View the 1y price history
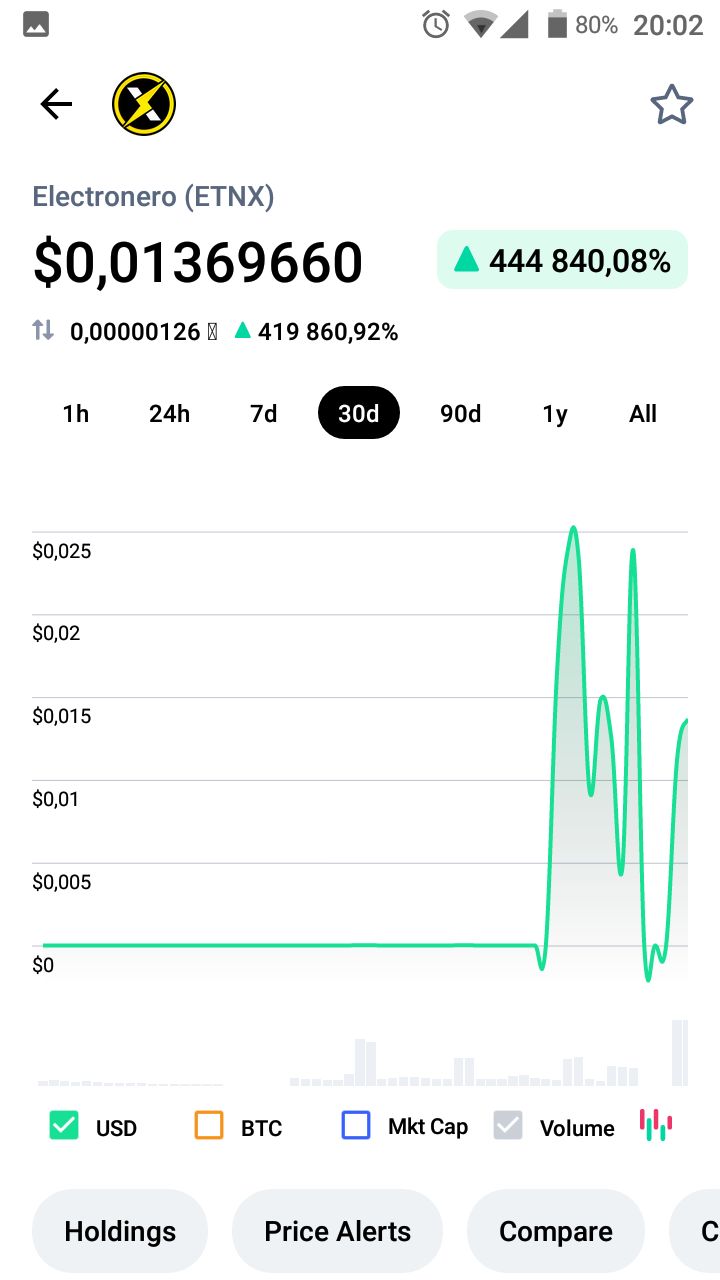Viewport: 720px width, 1280px height. [555, 413]
